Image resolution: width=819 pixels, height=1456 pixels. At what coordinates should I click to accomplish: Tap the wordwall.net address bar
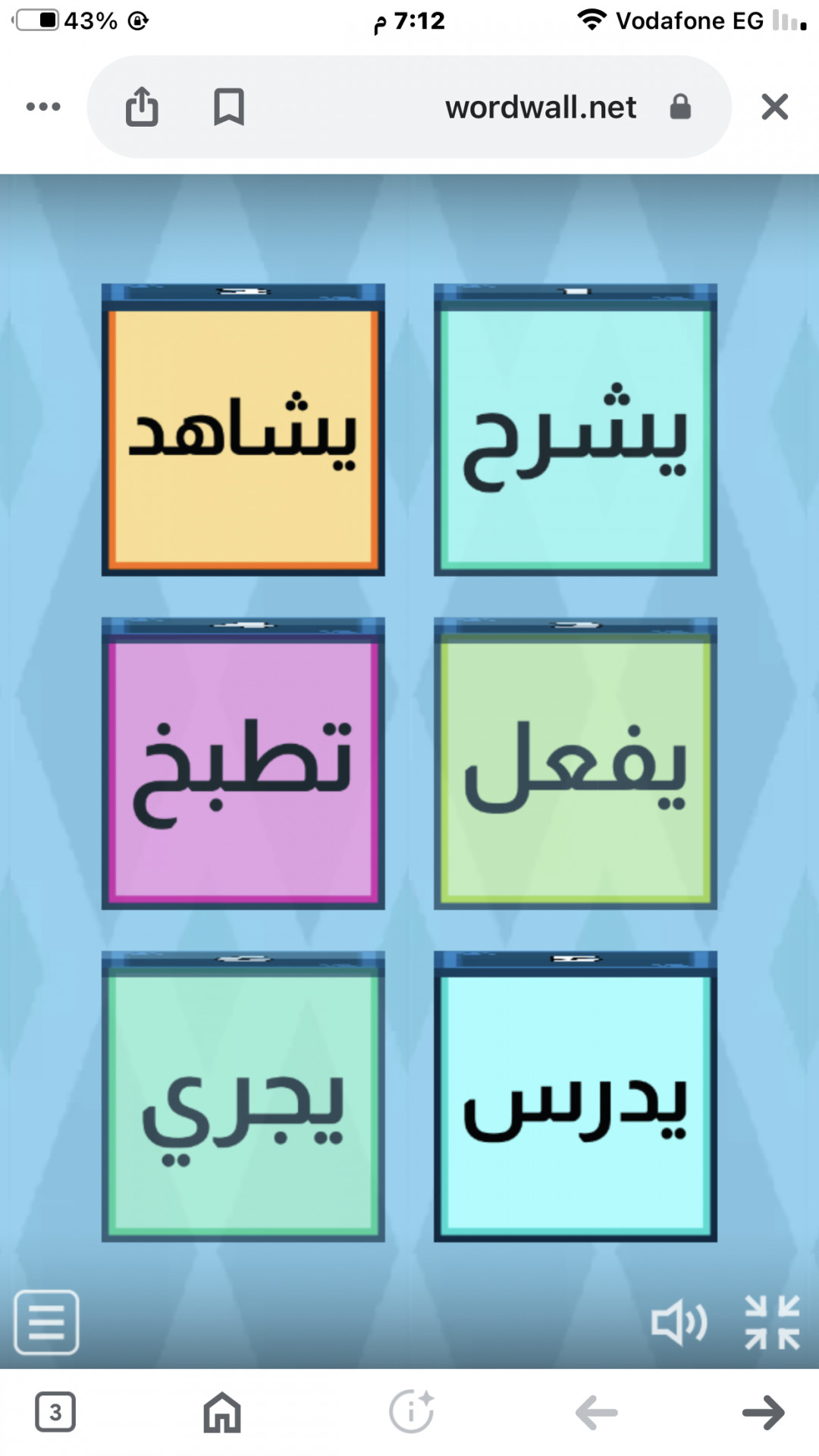(540, 108)
